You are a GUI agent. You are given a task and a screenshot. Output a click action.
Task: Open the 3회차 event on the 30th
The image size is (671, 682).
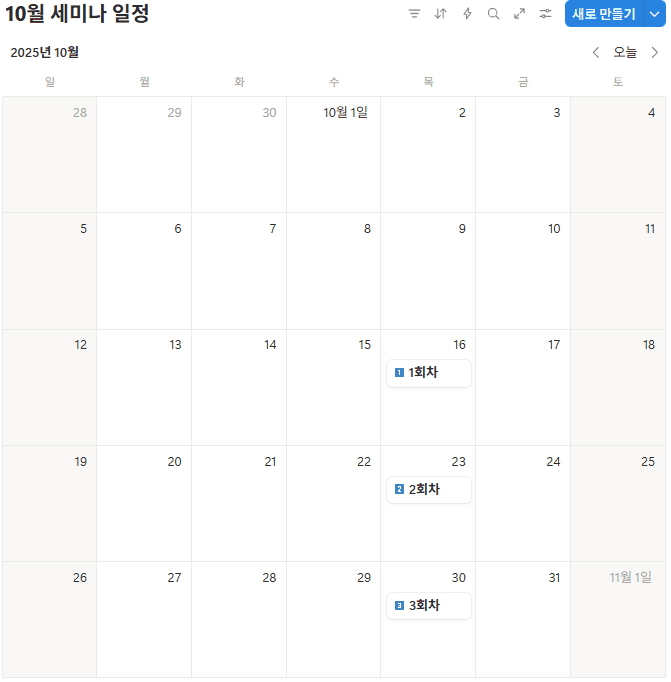pyautogui.click(x=428, y=606)
